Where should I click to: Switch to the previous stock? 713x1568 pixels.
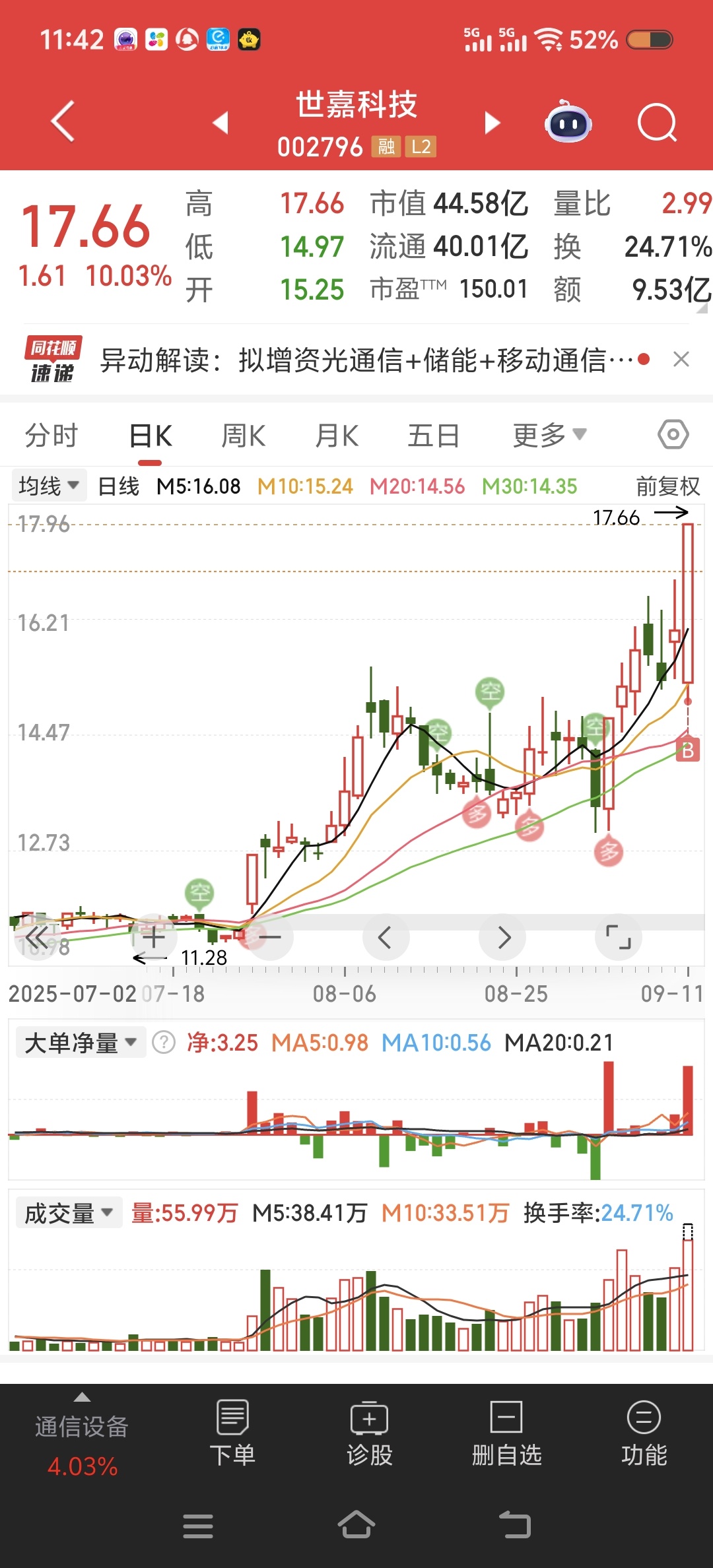pyautogui.click(x=221, y=122)
